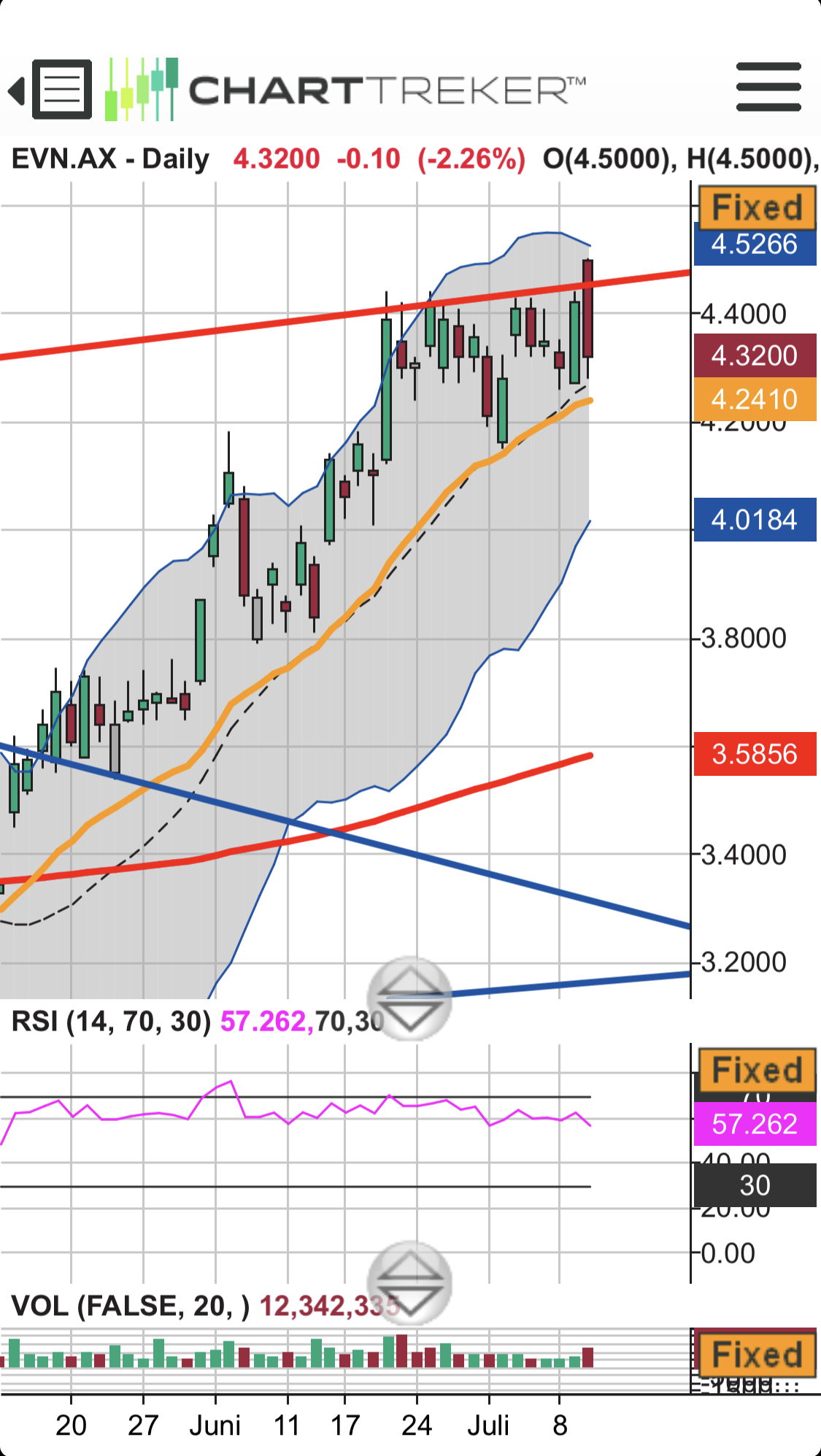
Task: Tap the resize handle above the RSI panel
Action: pos(409,998)
